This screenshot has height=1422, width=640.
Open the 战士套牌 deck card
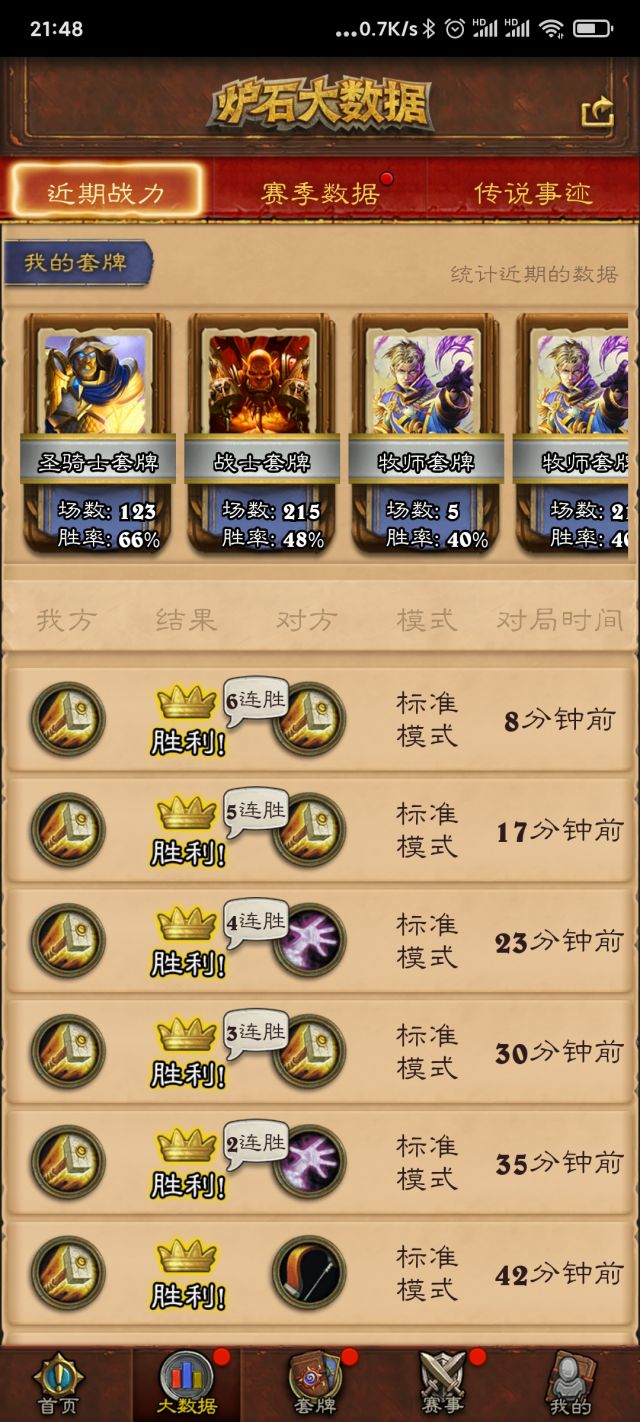coord(260,433)
